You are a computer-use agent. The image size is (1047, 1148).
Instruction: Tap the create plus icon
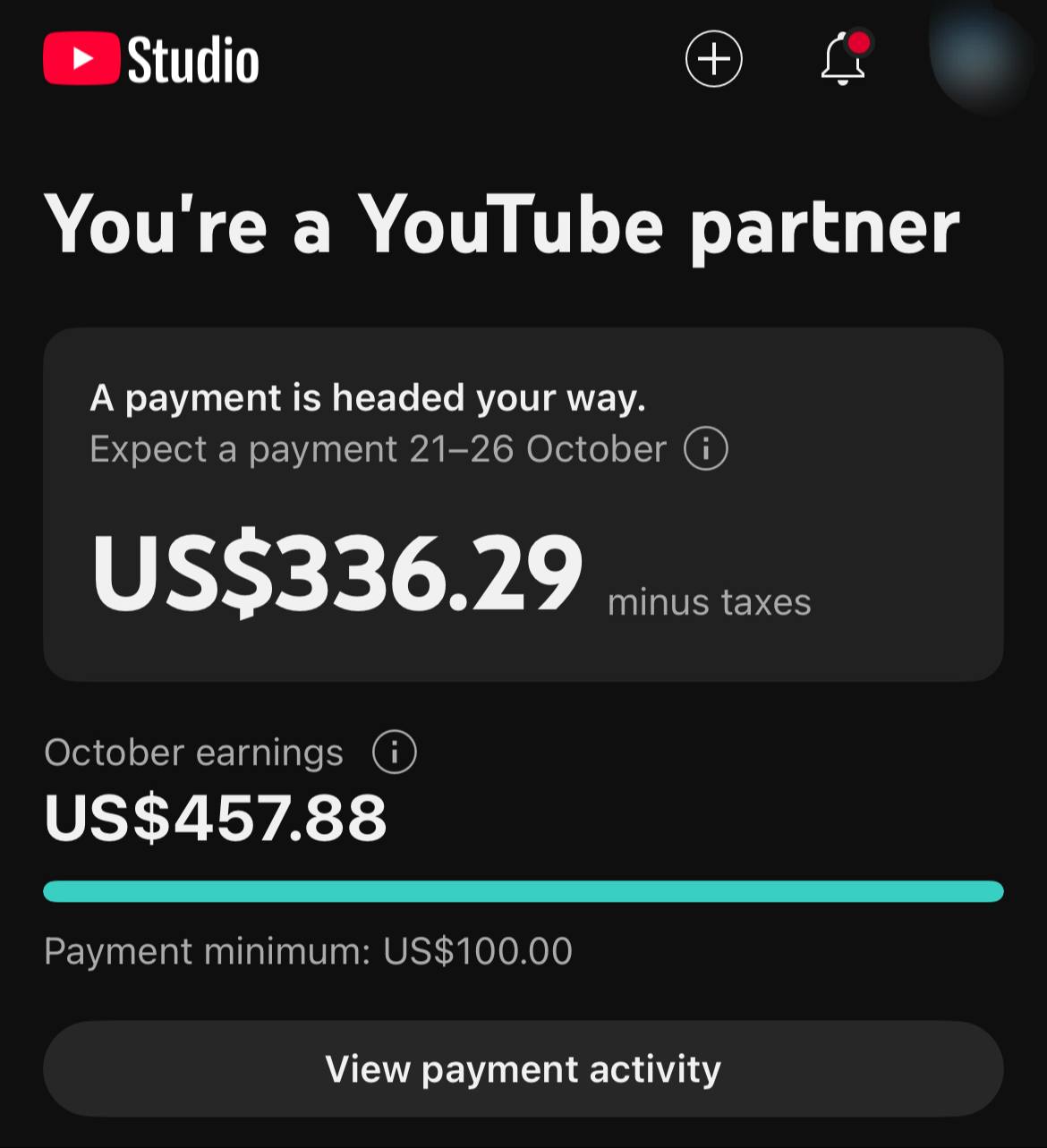[x=713, y=59]
